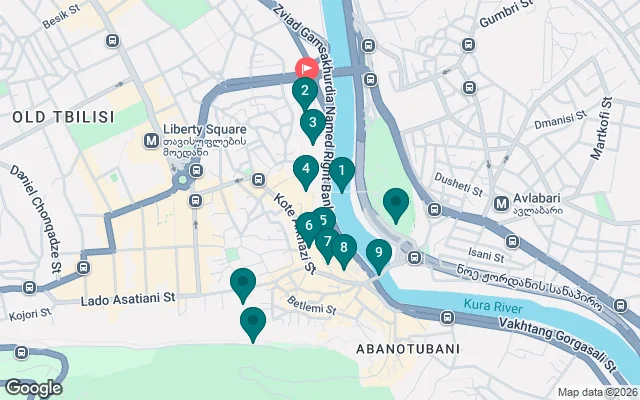Select the pin numbered 7

coord(327,241)
